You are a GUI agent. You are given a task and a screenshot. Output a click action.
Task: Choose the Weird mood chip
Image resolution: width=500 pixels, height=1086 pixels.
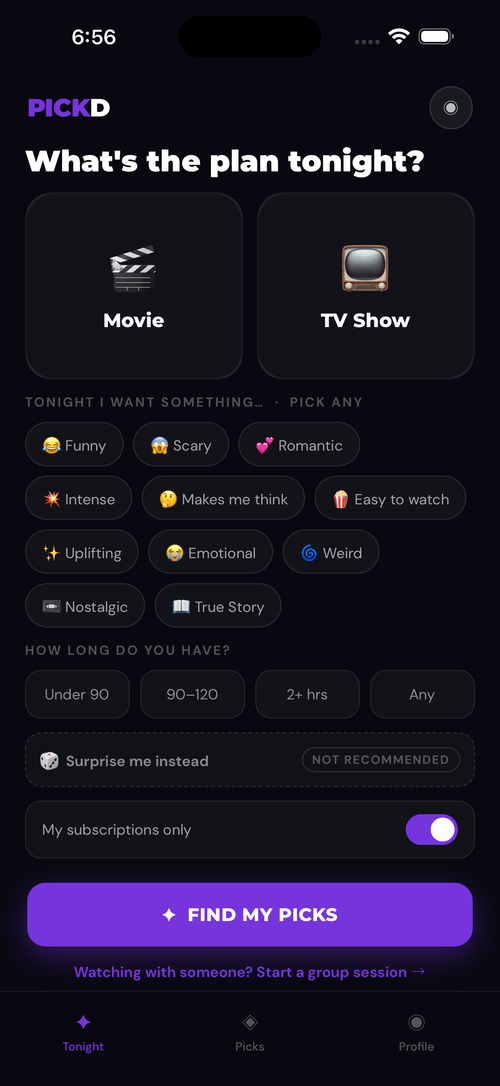[331, 553]
